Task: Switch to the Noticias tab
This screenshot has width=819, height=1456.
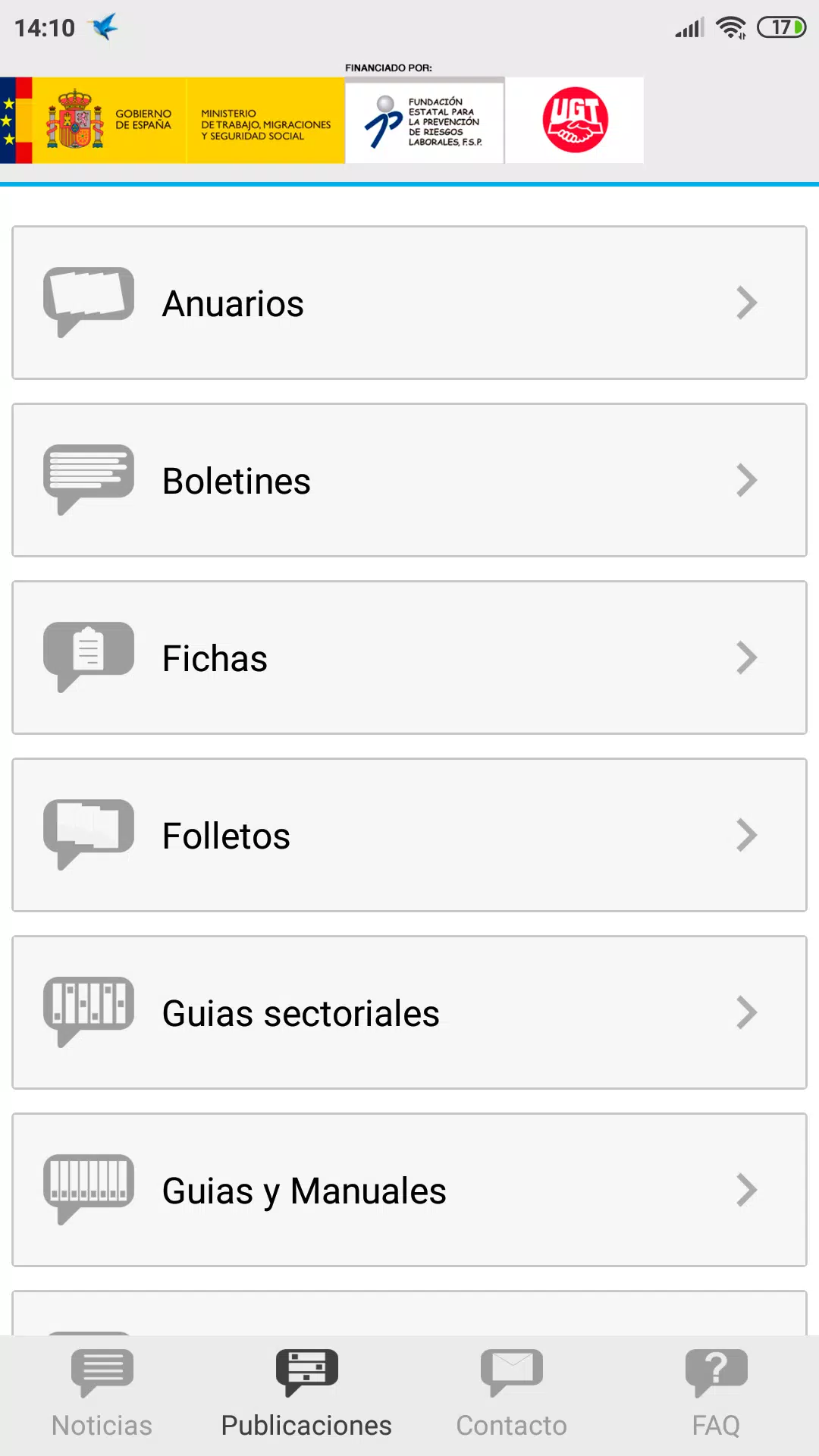Action: point(102,1395)
